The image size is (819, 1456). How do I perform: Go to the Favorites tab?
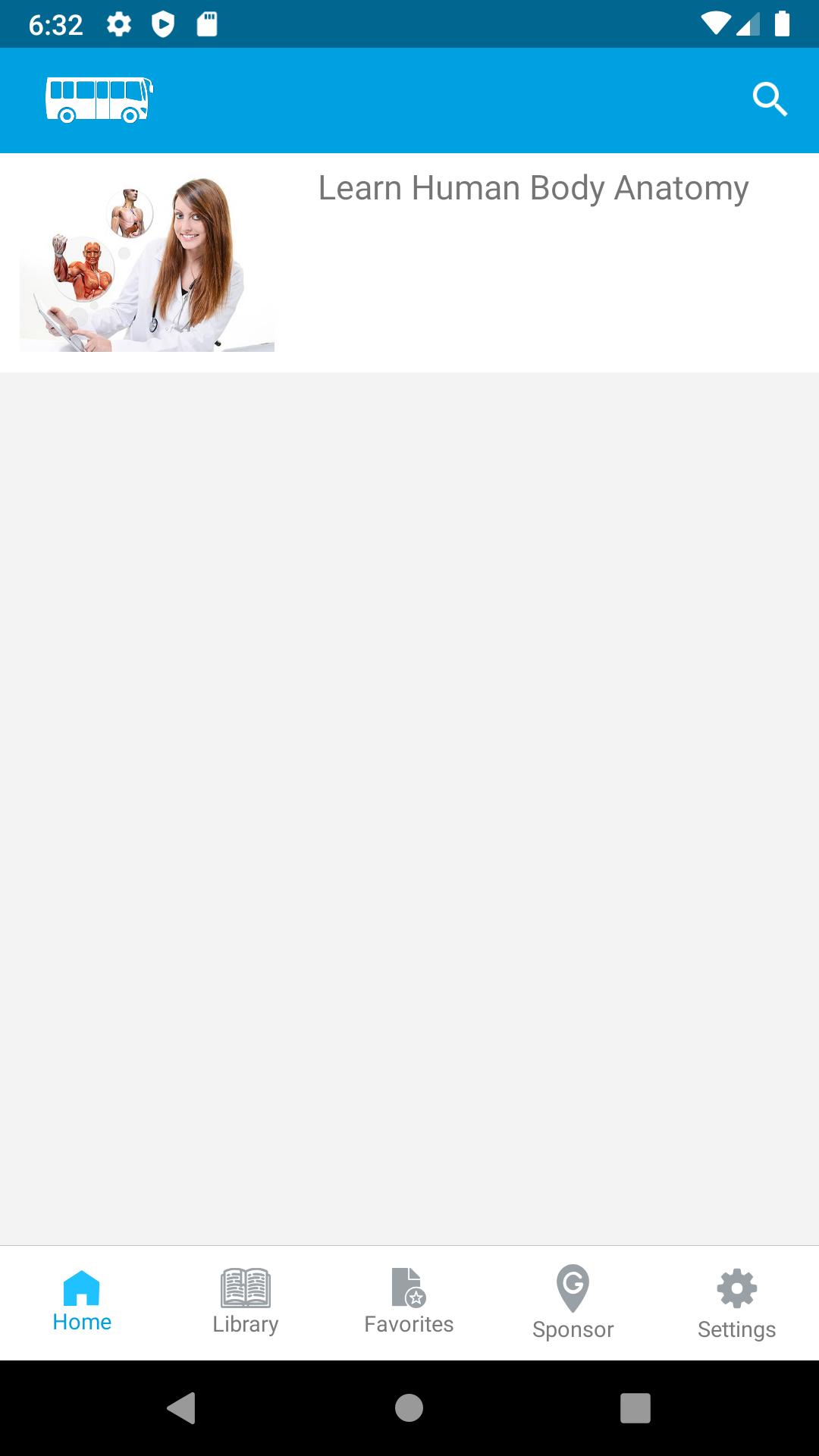(x=409, y=1302)
